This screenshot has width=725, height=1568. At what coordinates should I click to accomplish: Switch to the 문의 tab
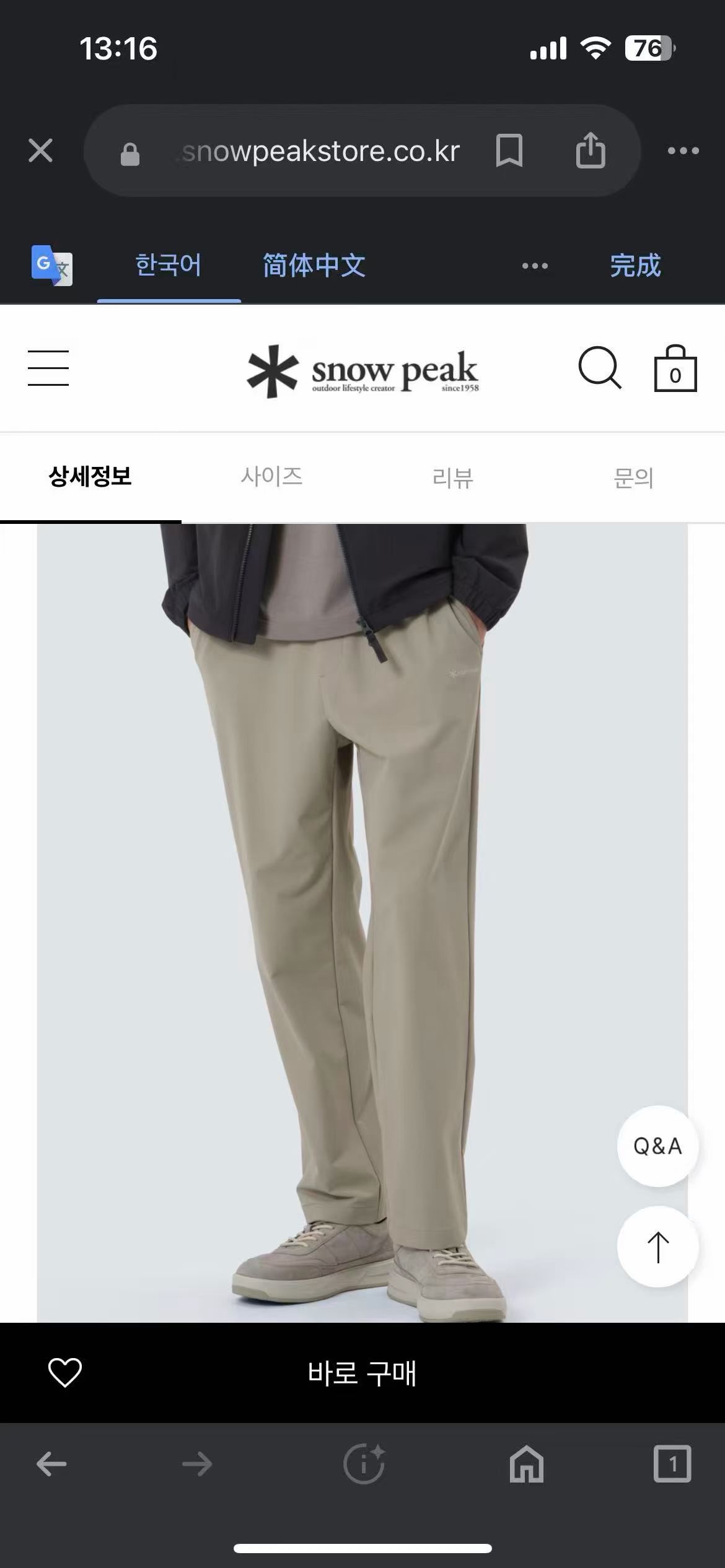tap(633, 477)
